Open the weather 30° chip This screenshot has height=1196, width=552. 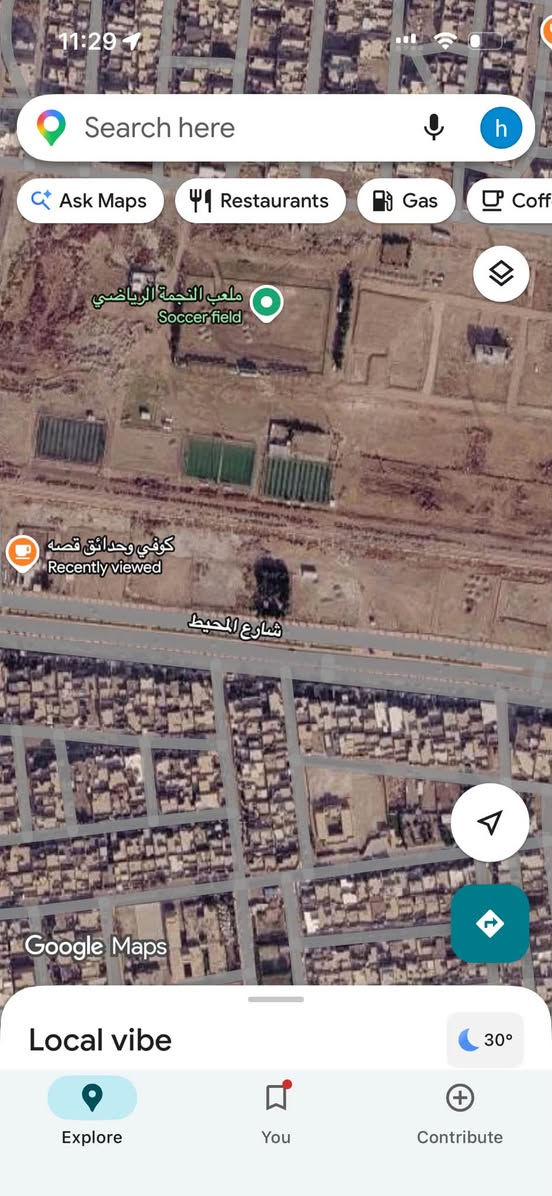(485, 1039)
